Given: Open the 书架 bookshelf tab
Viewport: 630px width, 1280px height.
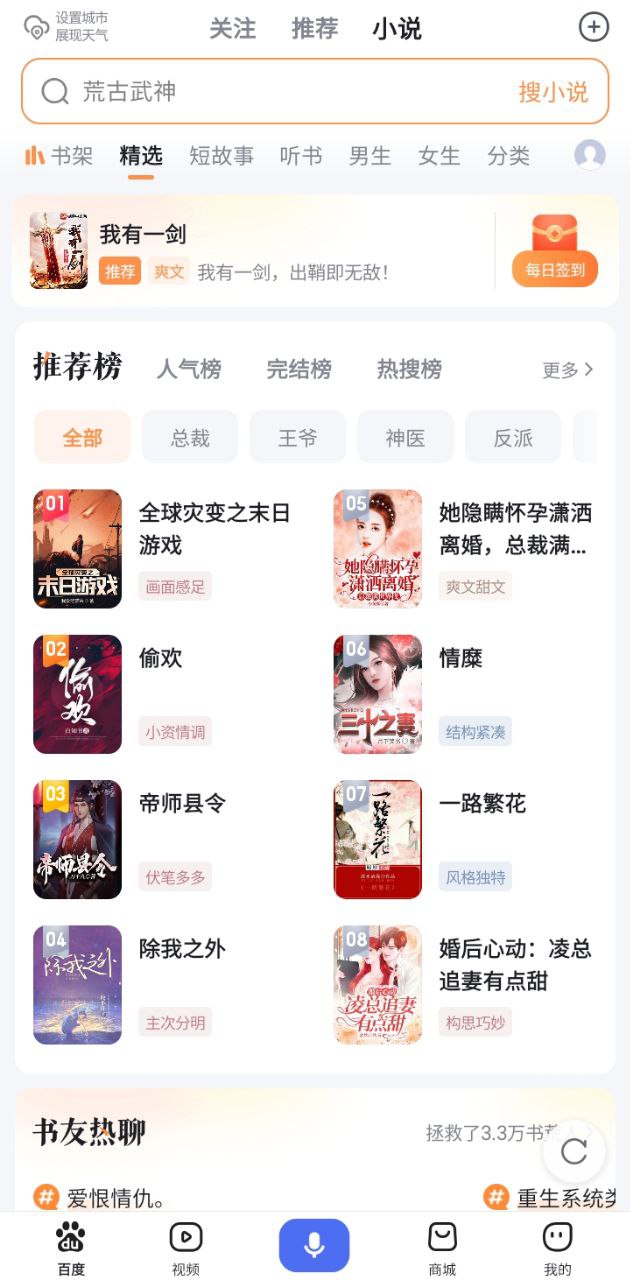Looking at the screenshot, I should click(x=60, y=156).
